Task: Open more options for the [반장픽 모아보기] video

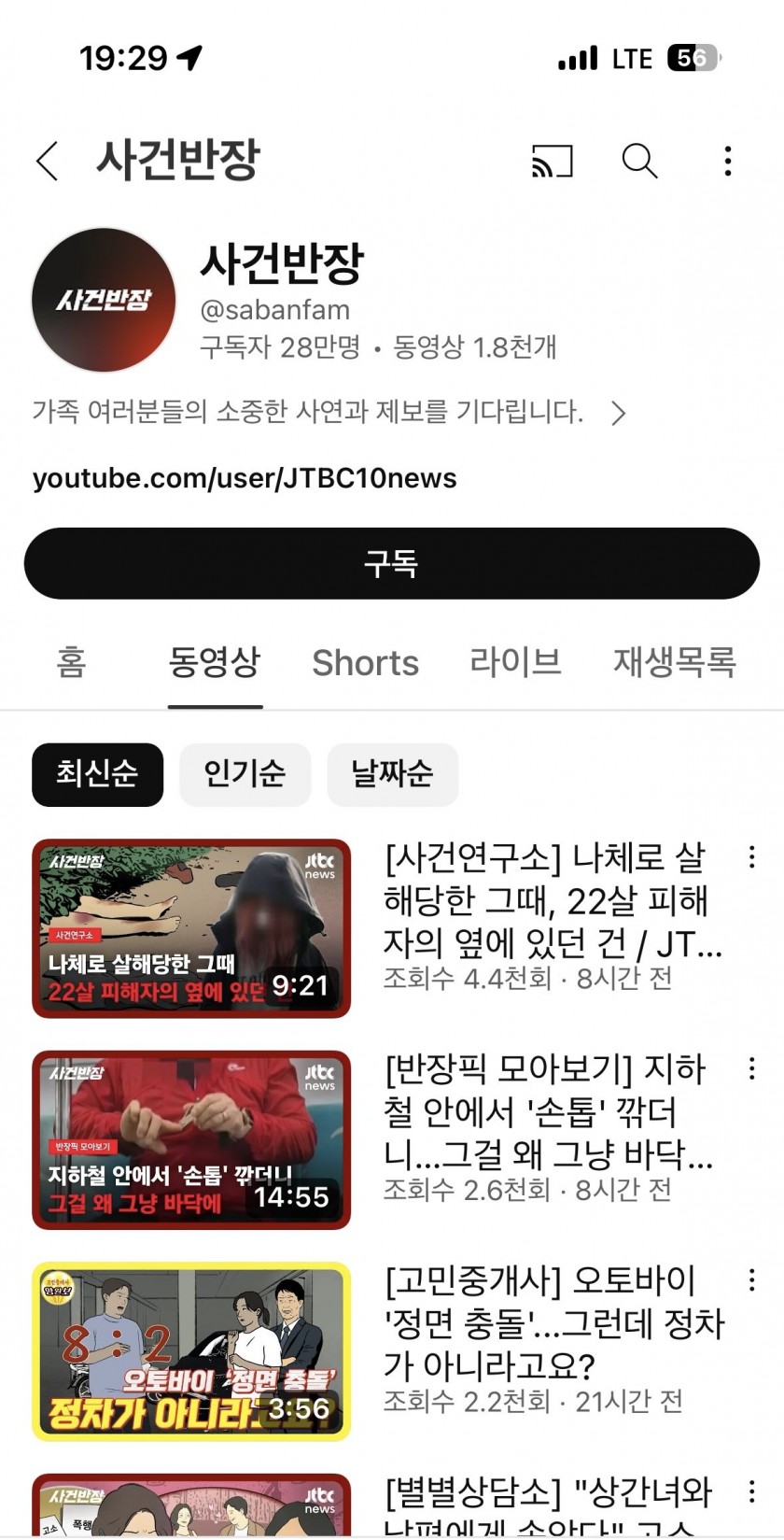Action: [751, 1068]
